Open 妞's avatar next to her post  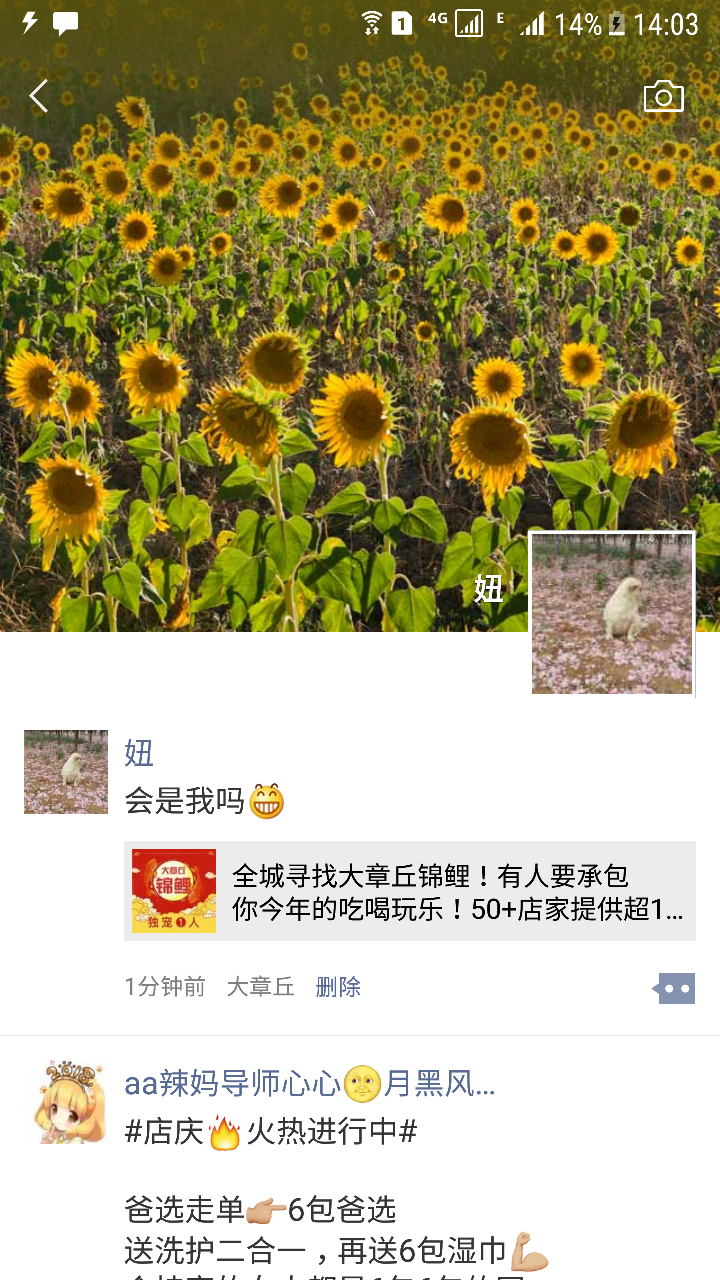pos(66,772)
